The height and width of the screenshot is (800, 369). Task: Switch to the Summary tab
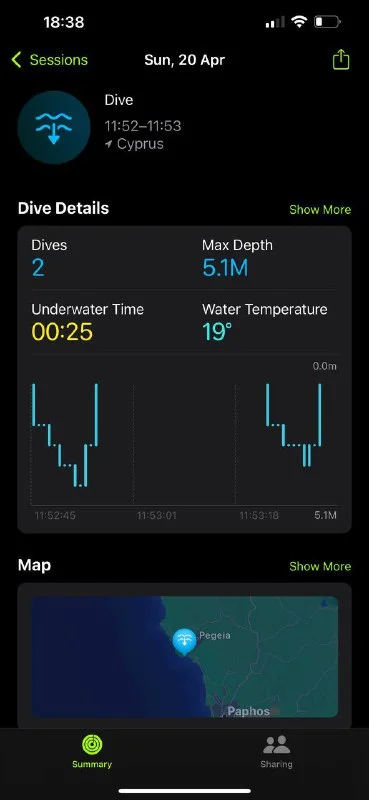point(92,751)
